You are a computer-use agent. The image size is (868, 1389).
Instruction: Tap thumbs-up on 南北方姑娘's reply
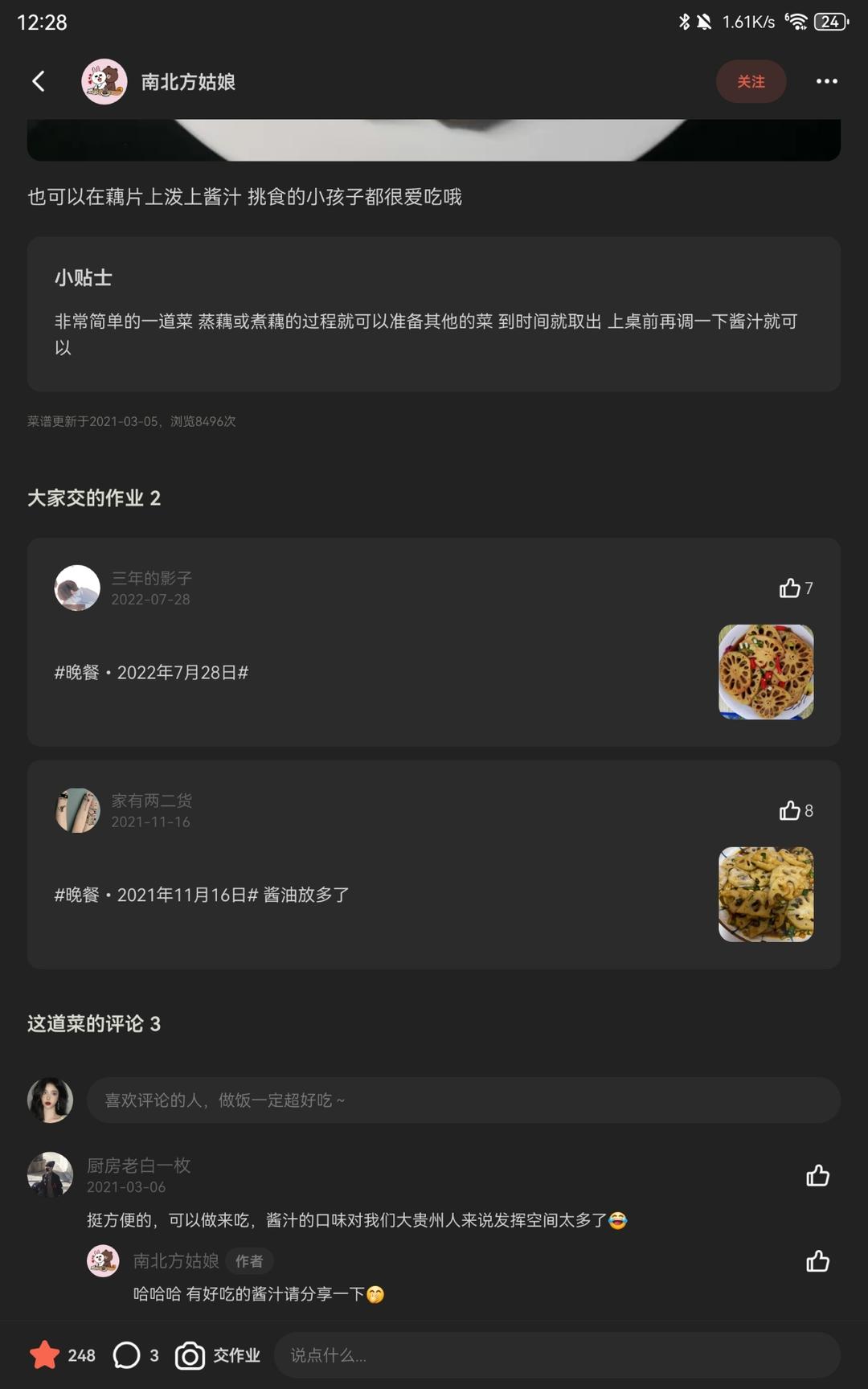click(818, 1261)
